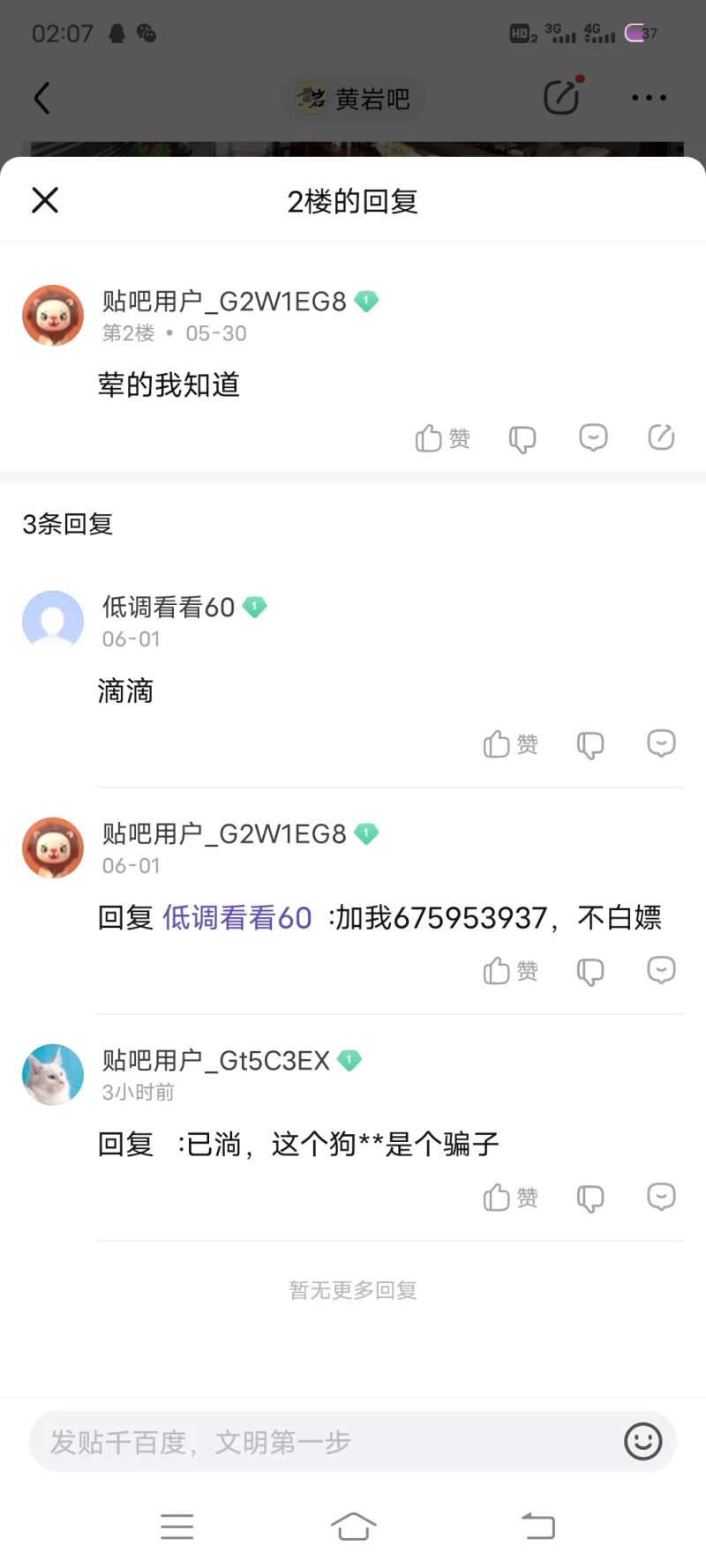Dislike 贴吧用户_Gt5C3EX's reply about 骗子
Viewport: 706px width, 1568px height.
pyautogui.click(x=590, y=1198)
